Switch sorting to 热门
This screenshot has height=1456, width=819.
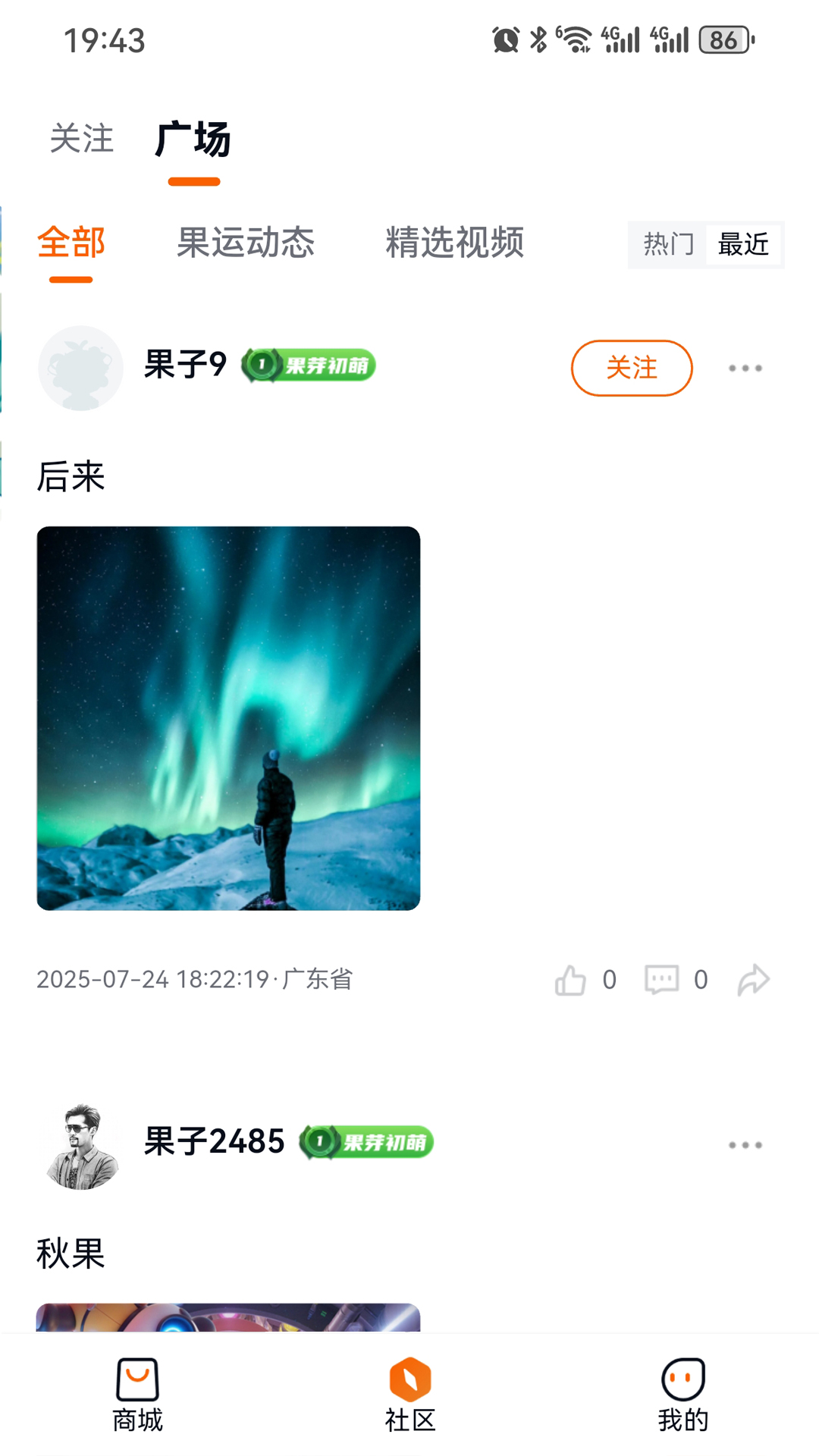[x=667, y=244]
